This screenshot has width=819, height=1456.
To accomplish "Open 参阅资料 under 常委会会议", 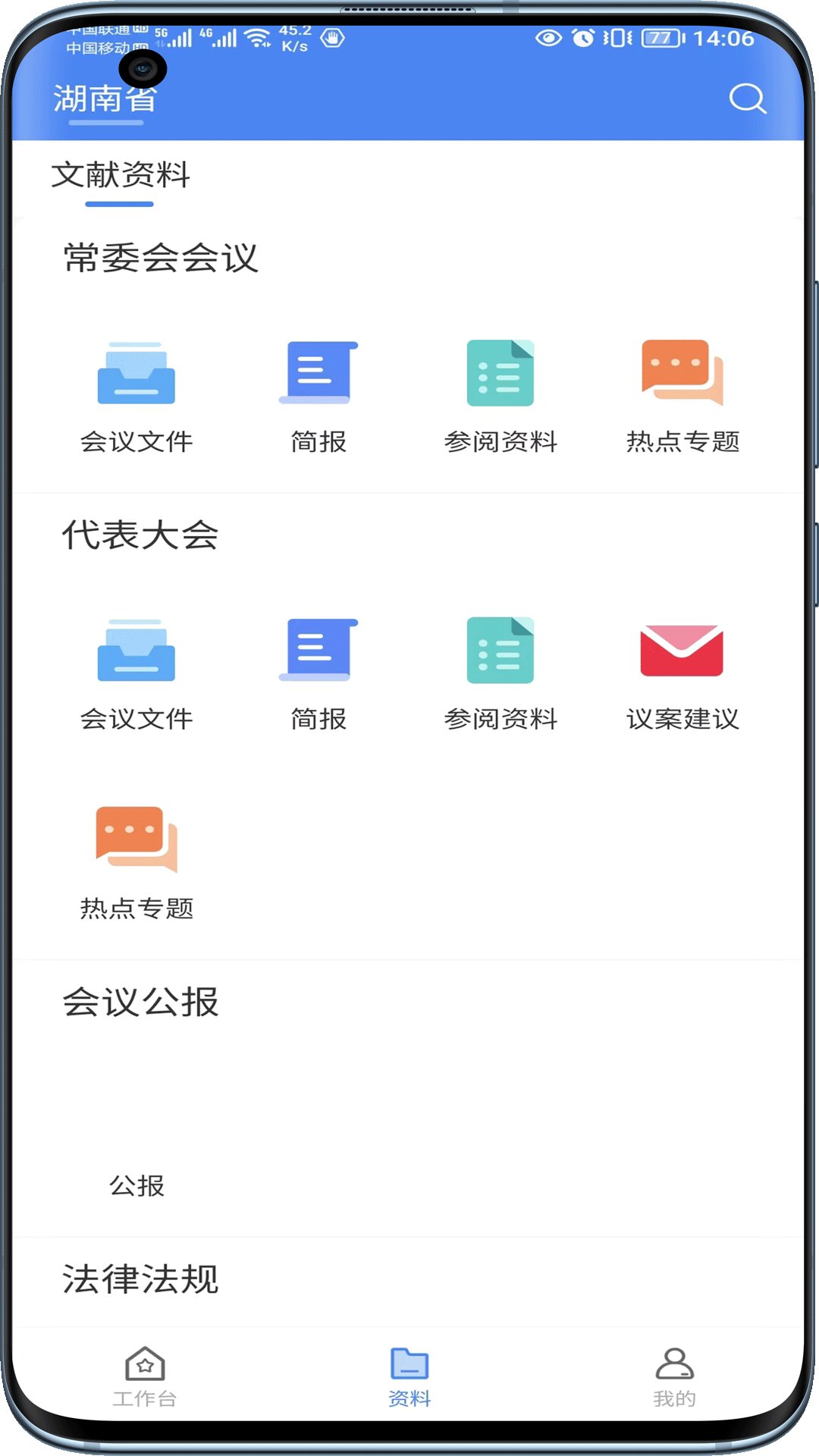I will coord(500,394).
